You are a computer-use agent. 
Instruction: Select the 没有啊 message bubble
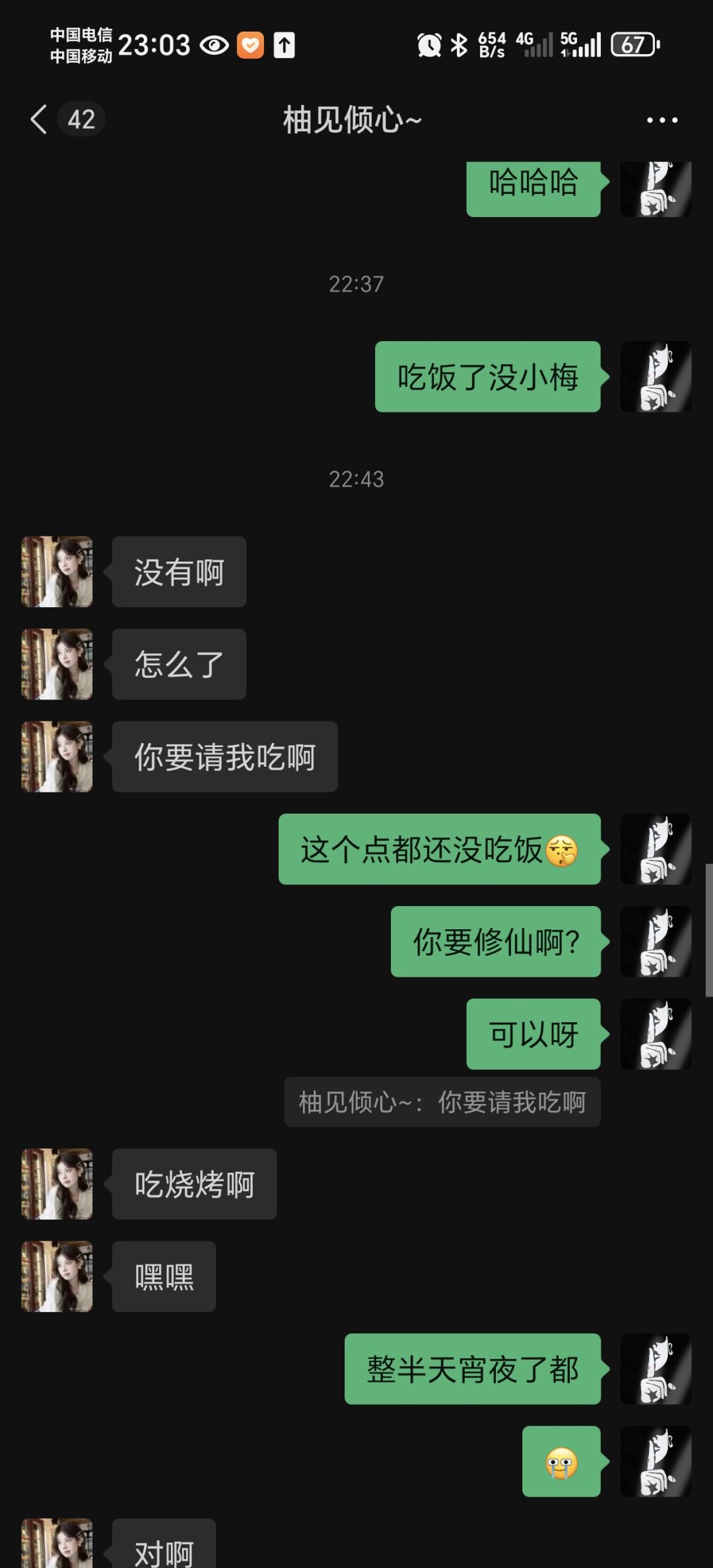(179, 572)
